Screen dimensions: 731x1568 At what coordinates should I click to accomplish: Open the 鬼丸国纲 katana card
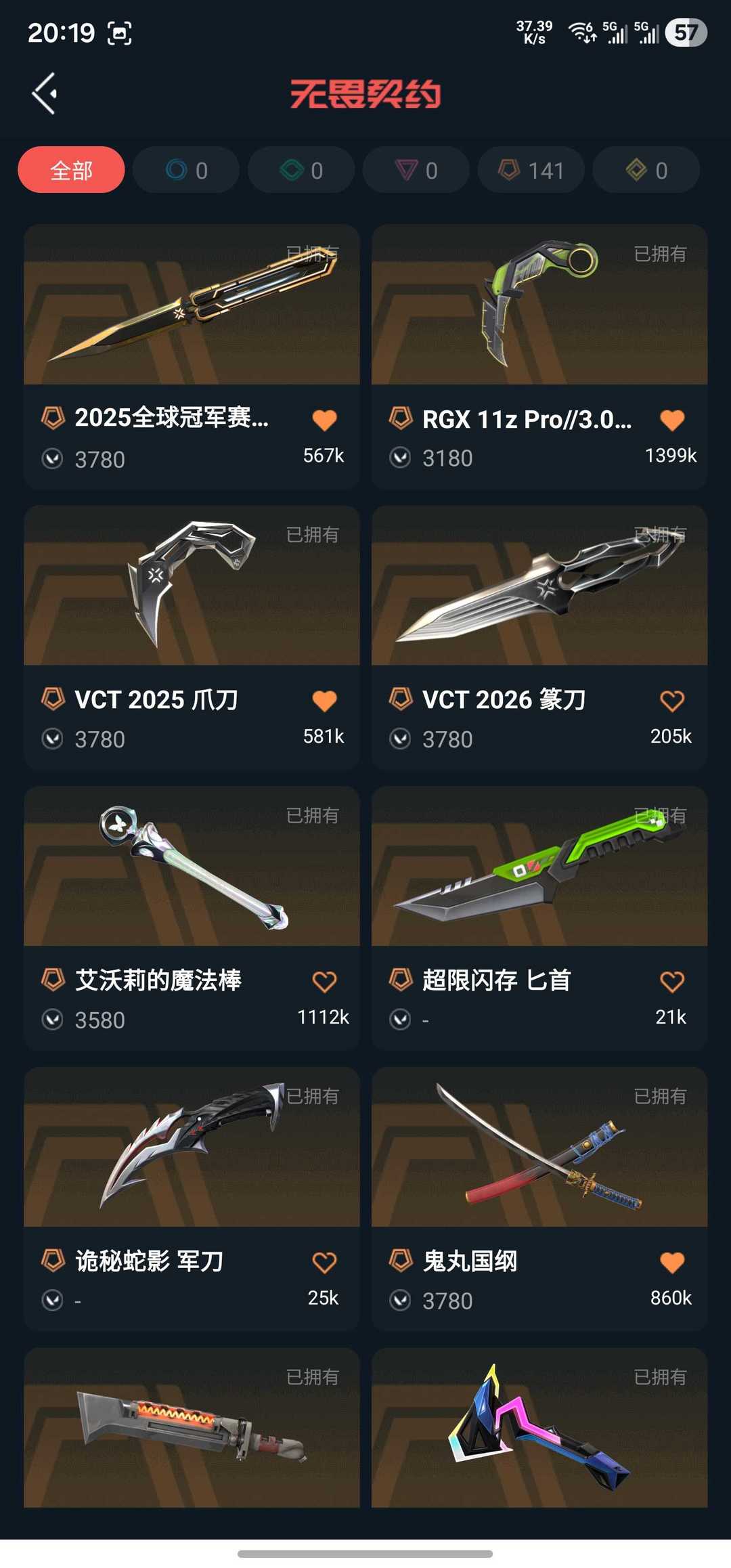[x=539, y=1148]
